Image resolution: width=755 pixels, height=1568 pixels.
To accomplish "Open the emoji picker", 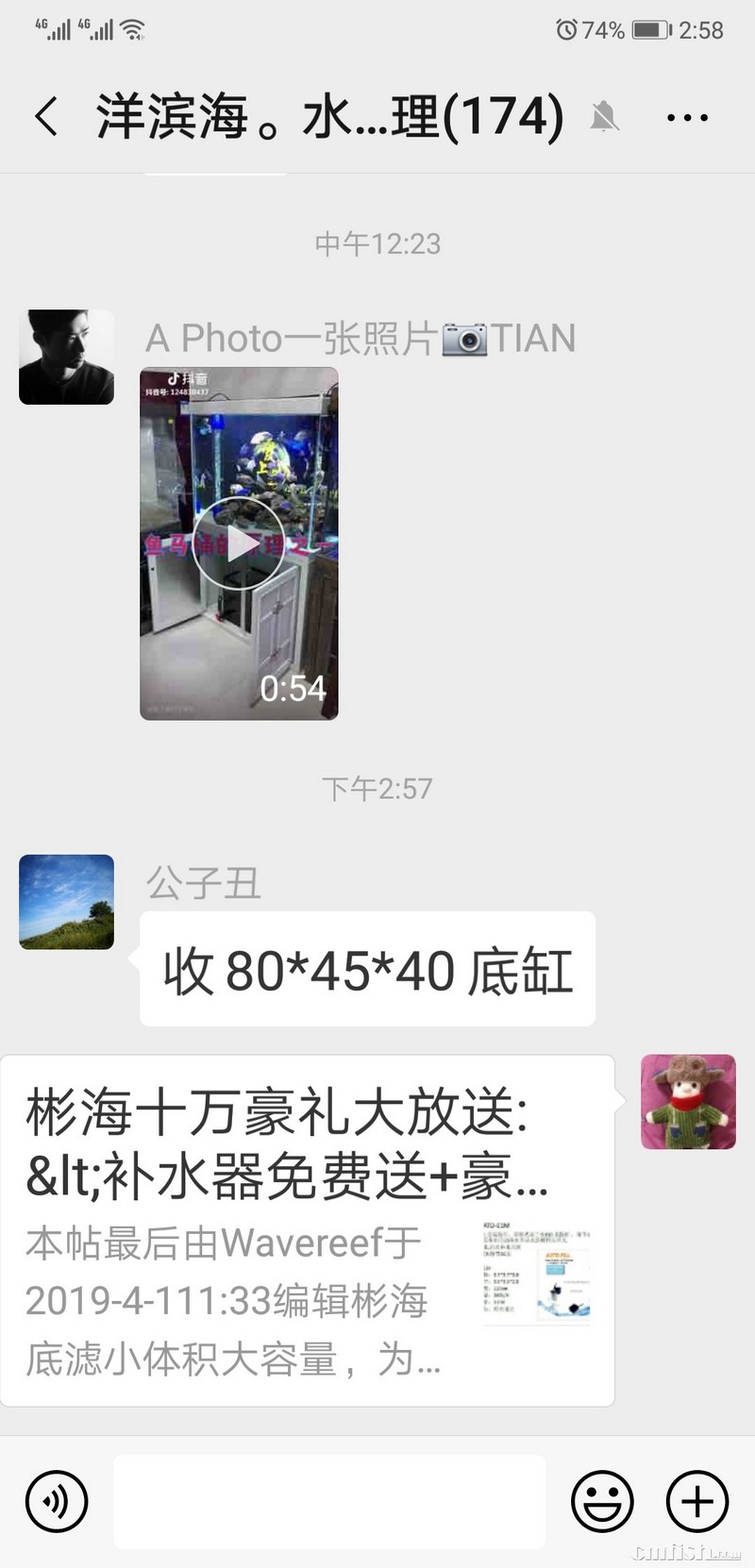I will 602,1500.
